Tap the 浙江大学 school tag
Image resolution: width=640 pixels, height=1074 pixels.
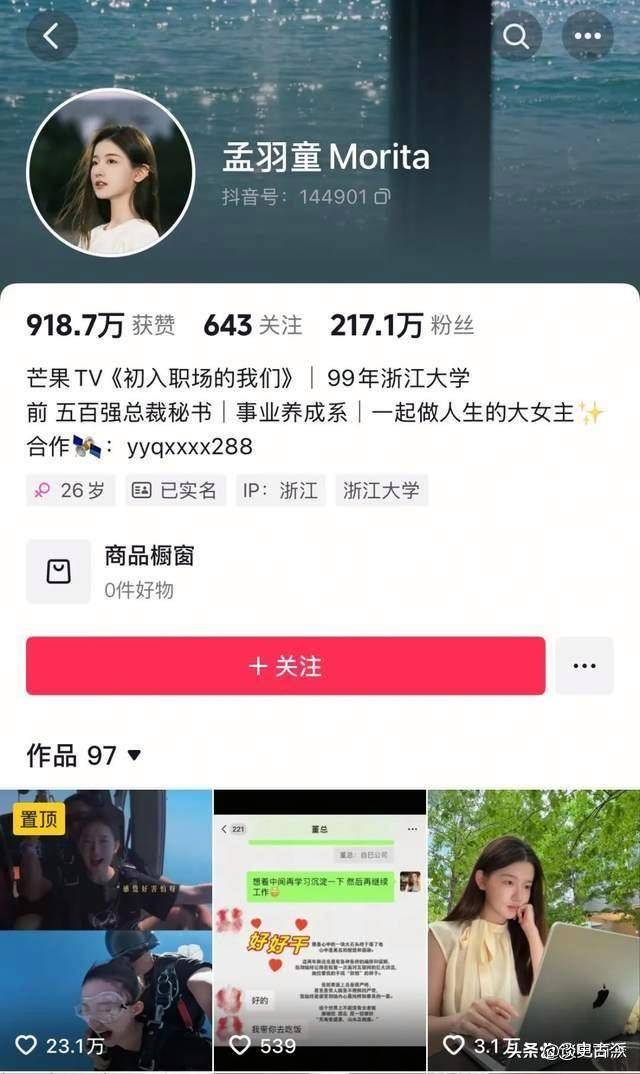[381, 490]
